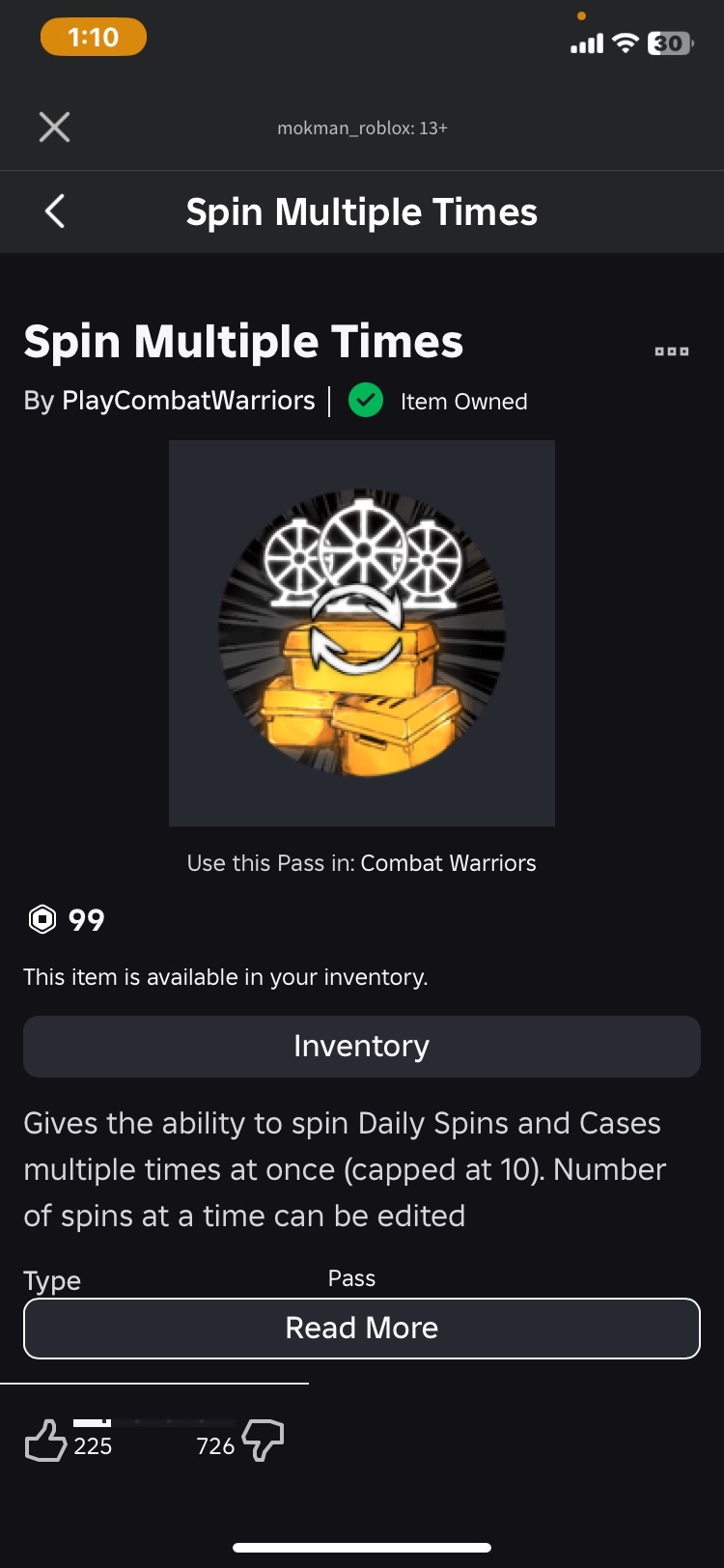The image size is (724, 1568).
Task: Go back using the header arrow
Action: [55, 211]
